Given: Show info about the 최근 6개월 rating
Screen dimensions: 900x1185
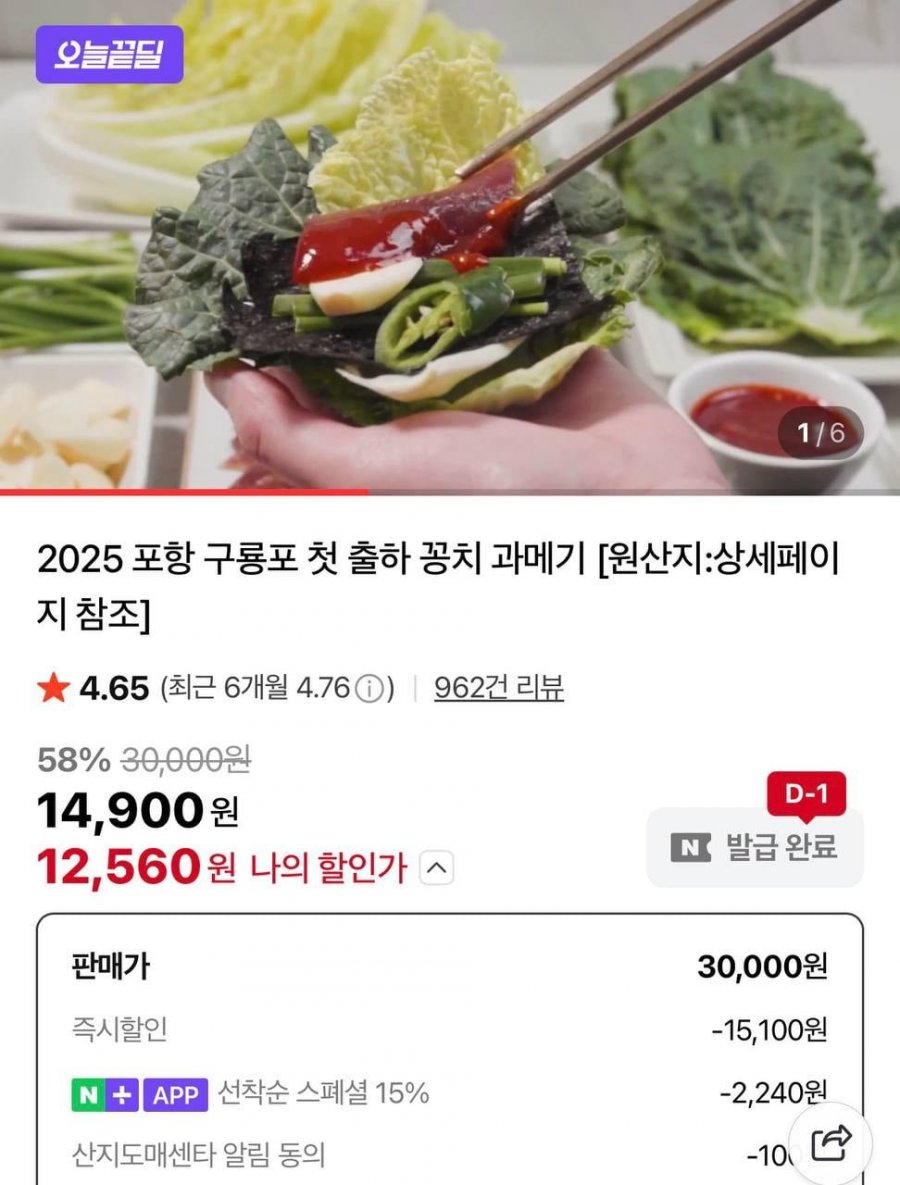Looking at the screenshot, I should (369, 689).
